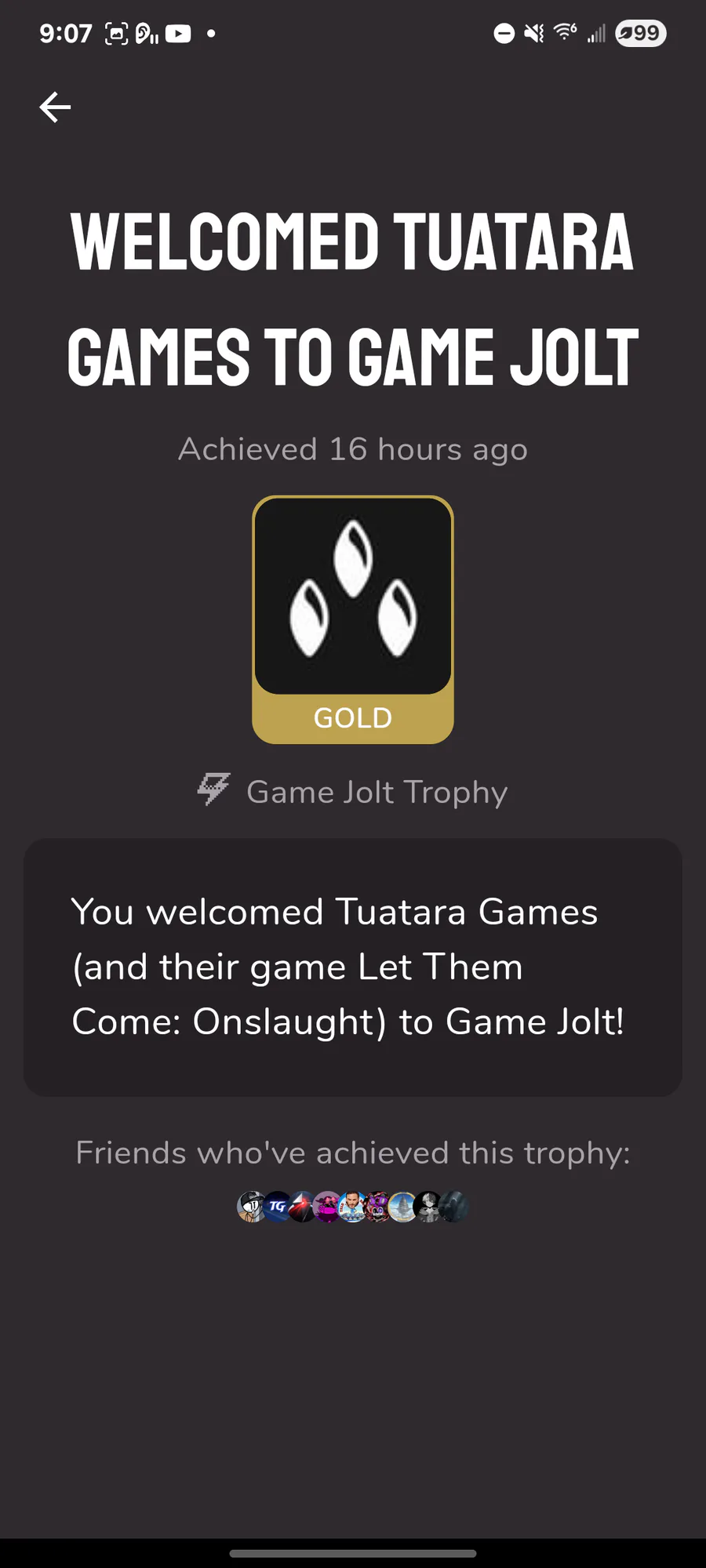
Task: Go back using the top-left arrow
Action: (x=55, y=107)
